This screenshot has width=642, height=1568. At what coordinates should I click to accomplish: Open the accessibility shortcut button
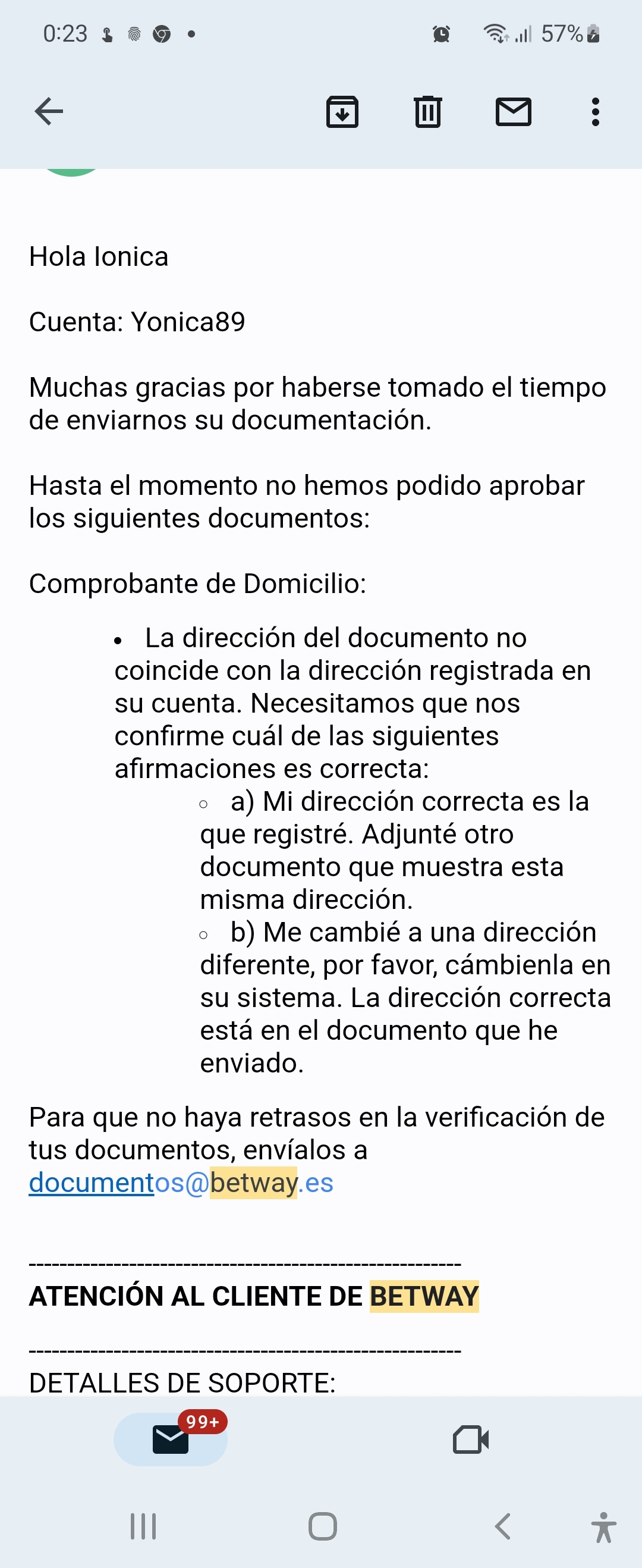pos(603,1527)
